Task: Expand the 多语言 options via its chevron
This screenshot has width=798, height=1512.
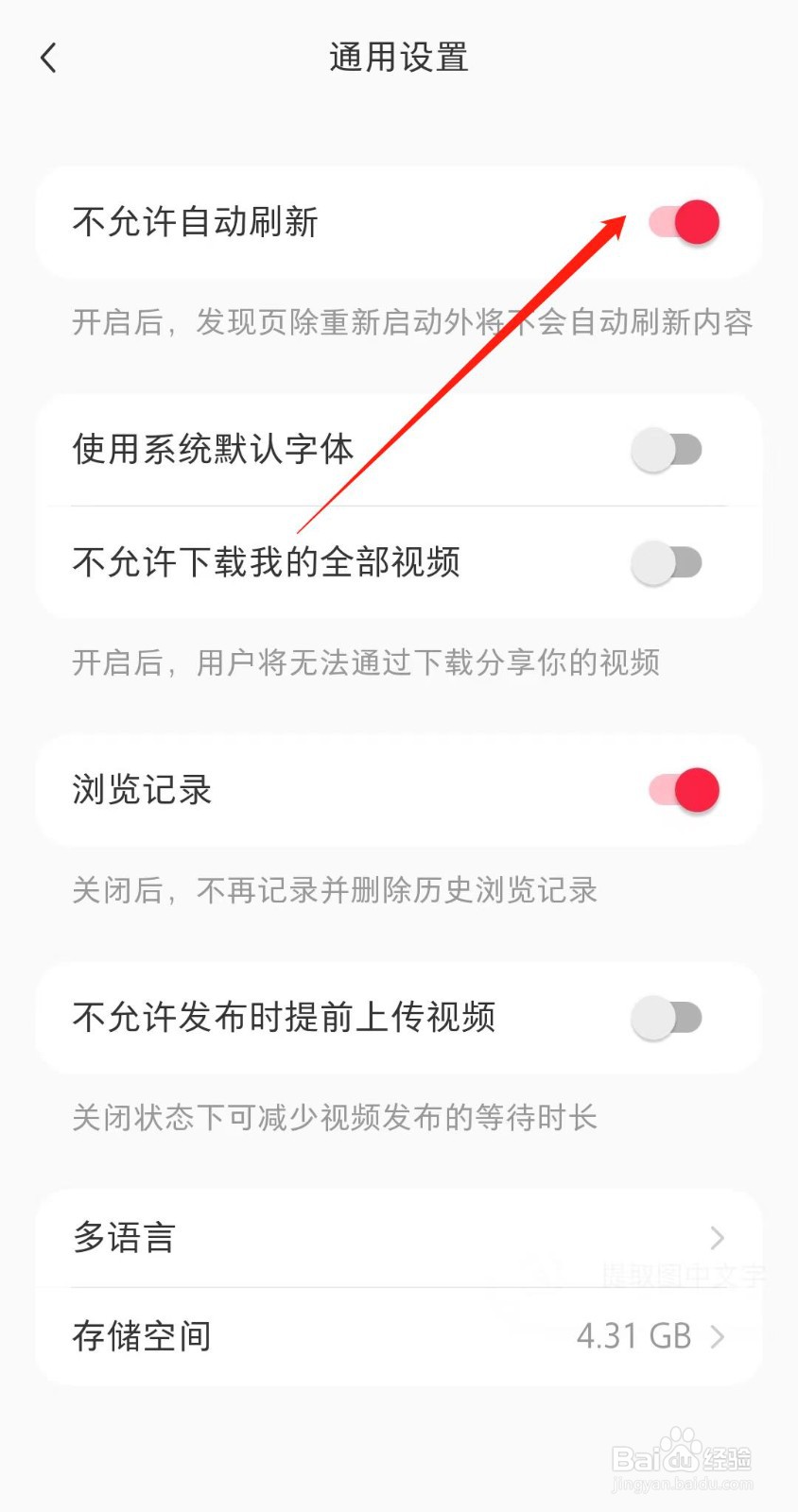Action: coord(716,1237)
